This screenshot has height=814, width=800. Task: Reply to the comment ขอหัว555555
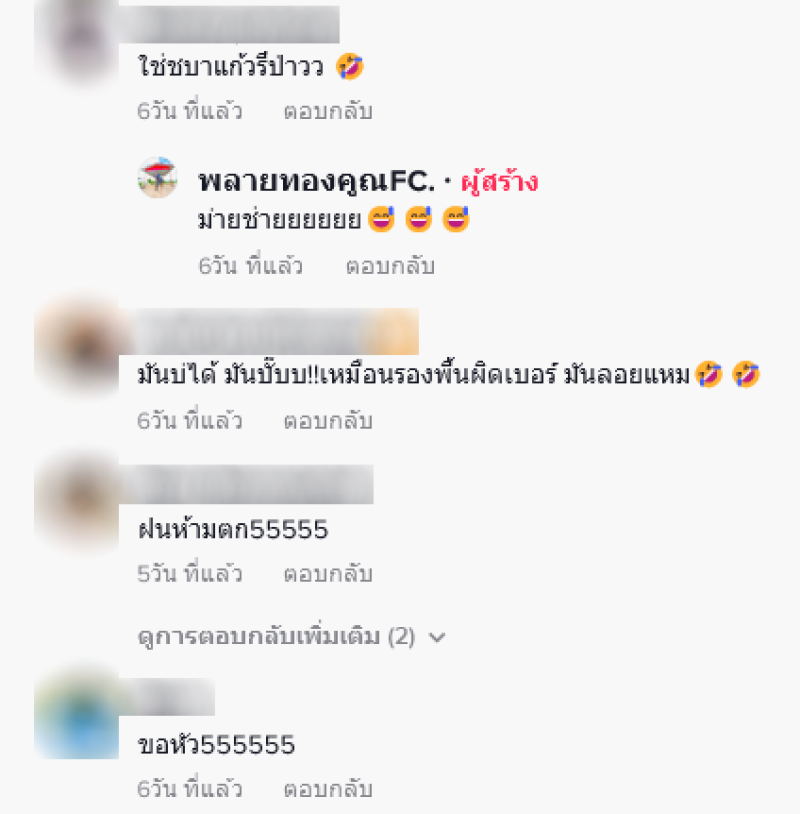click(x=328, y=789)
